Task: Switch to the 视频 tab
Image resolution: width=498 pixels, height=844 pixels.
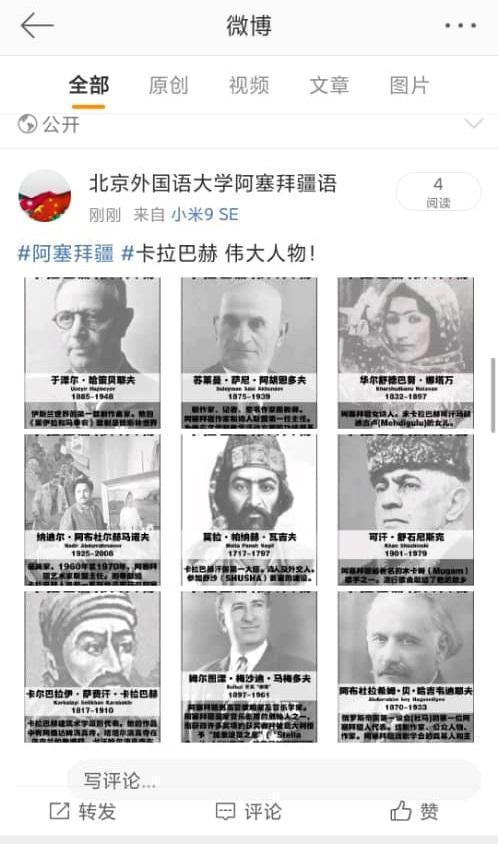Action: click(249, 85)
